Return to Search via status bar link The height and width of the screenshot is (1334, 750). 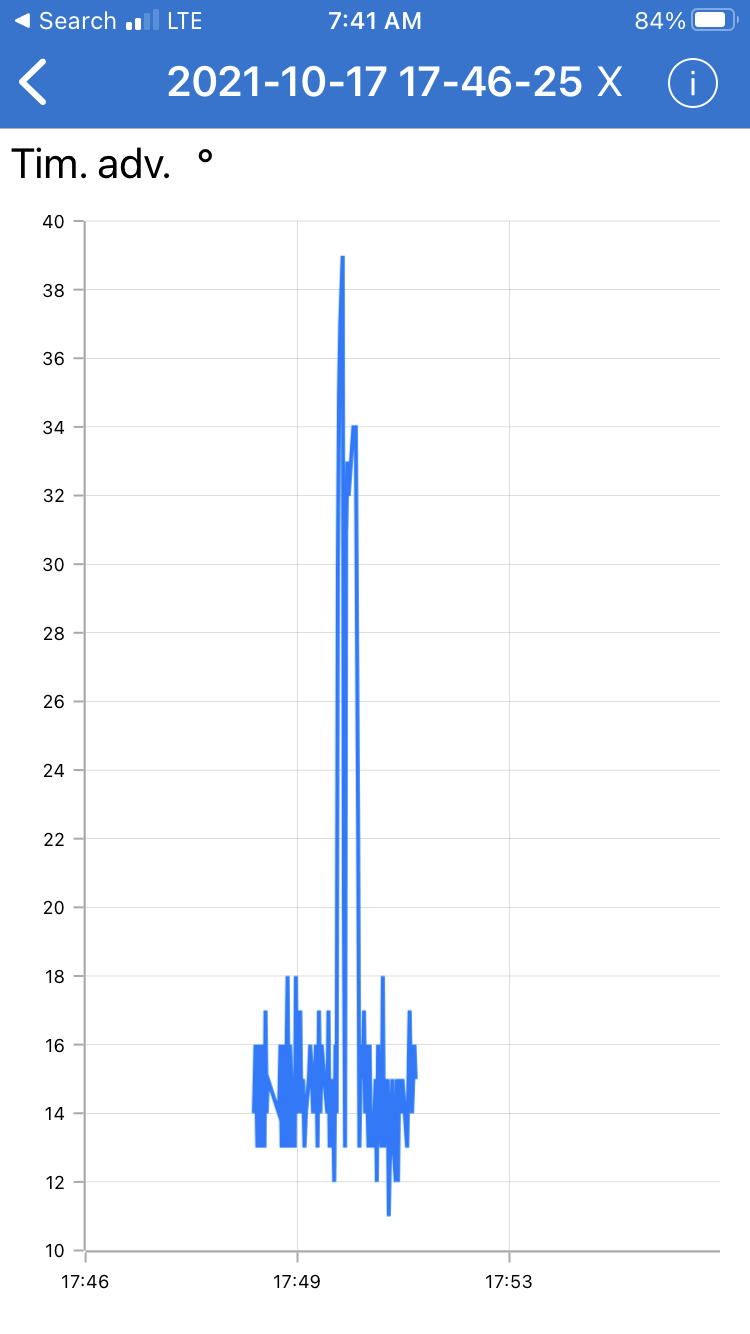pyautogui.click(x=65, y=21)
